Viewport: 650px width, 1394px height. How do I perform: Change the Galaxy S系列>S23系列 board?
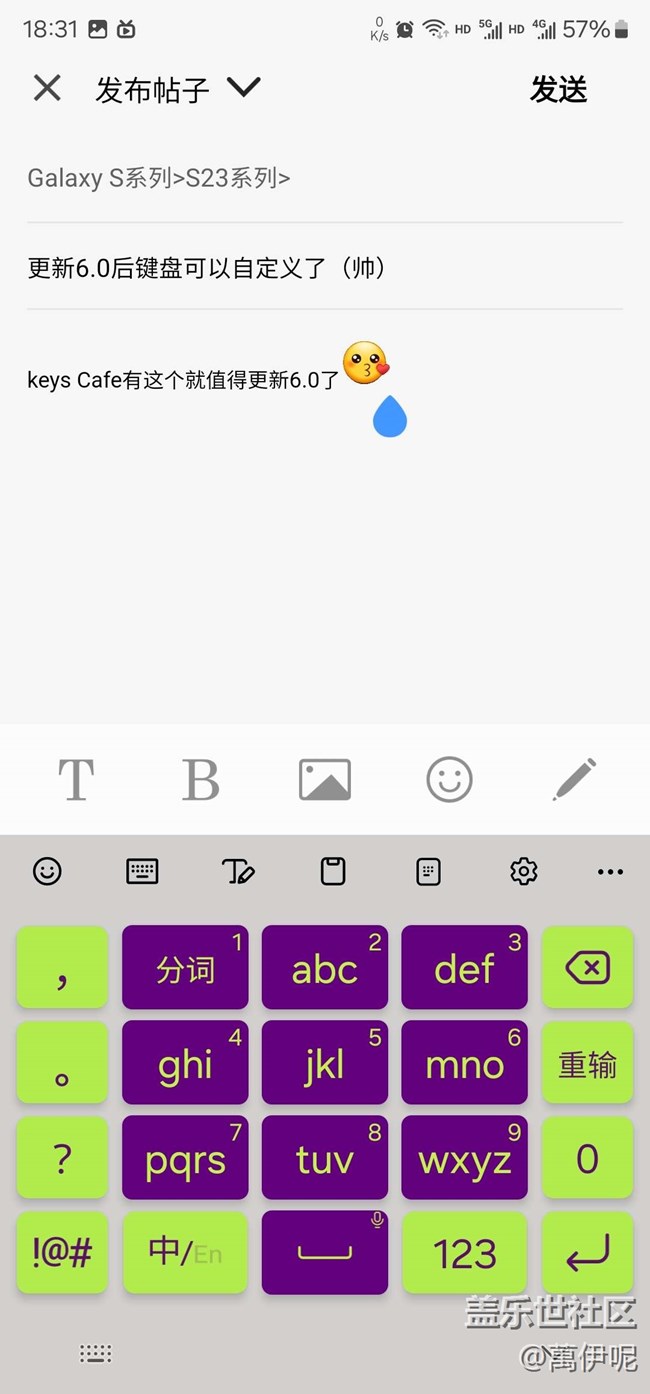[159, 179]
